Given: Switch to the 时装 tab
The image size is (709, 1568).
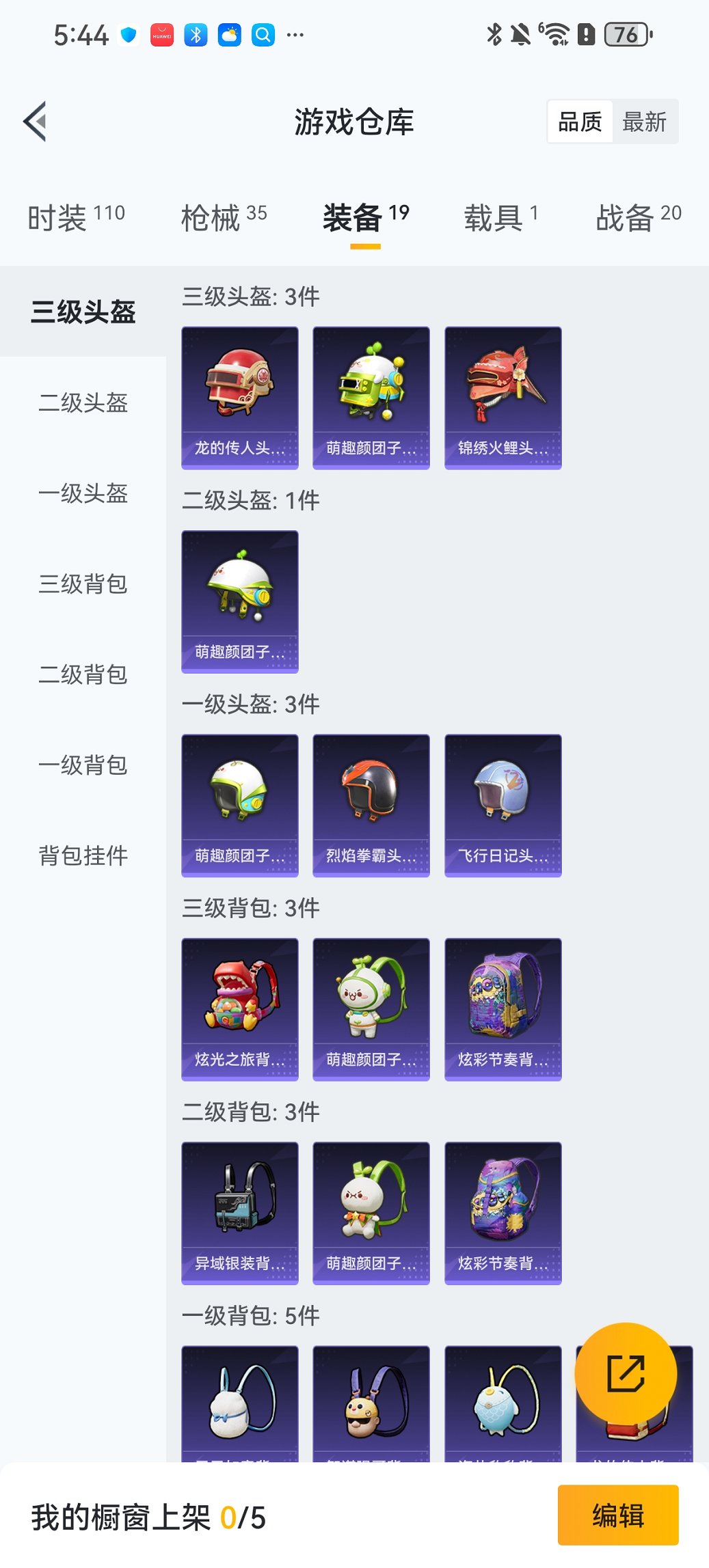Looking at the screenshot, I should click(x=76, y=218).
